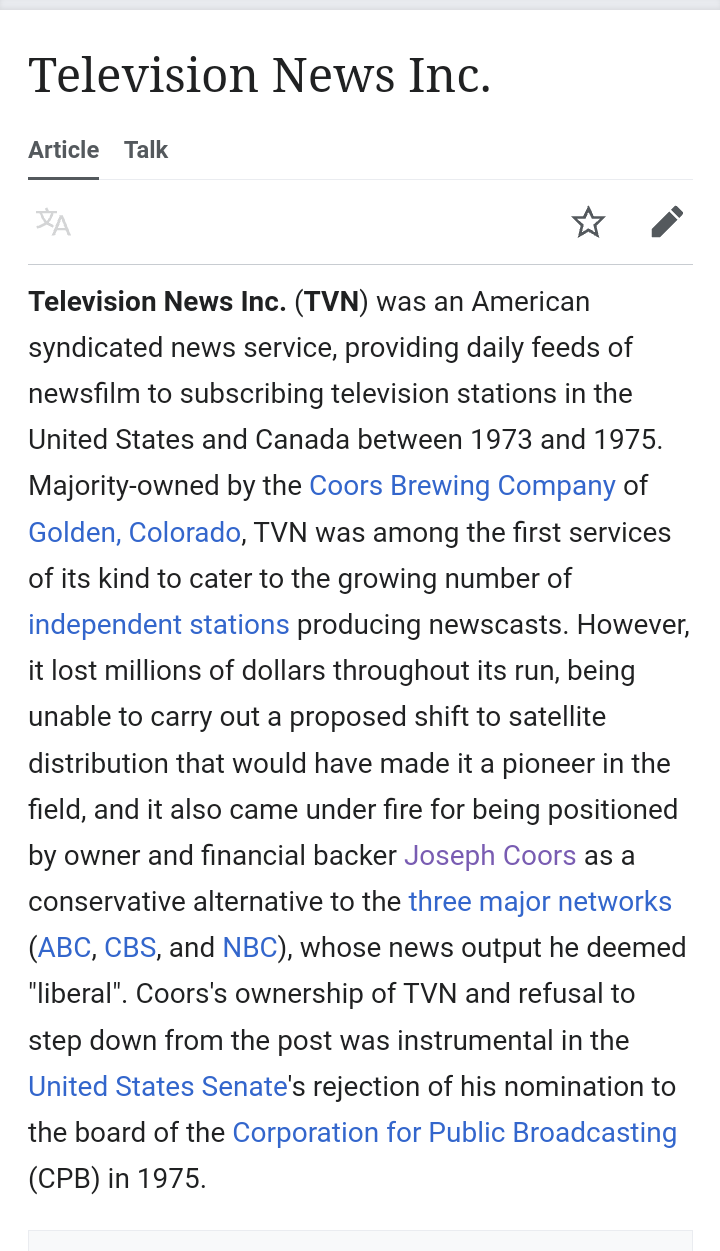720x1251 pixels.
Task: Visit the Joseph Coors link
Action: 490,856
